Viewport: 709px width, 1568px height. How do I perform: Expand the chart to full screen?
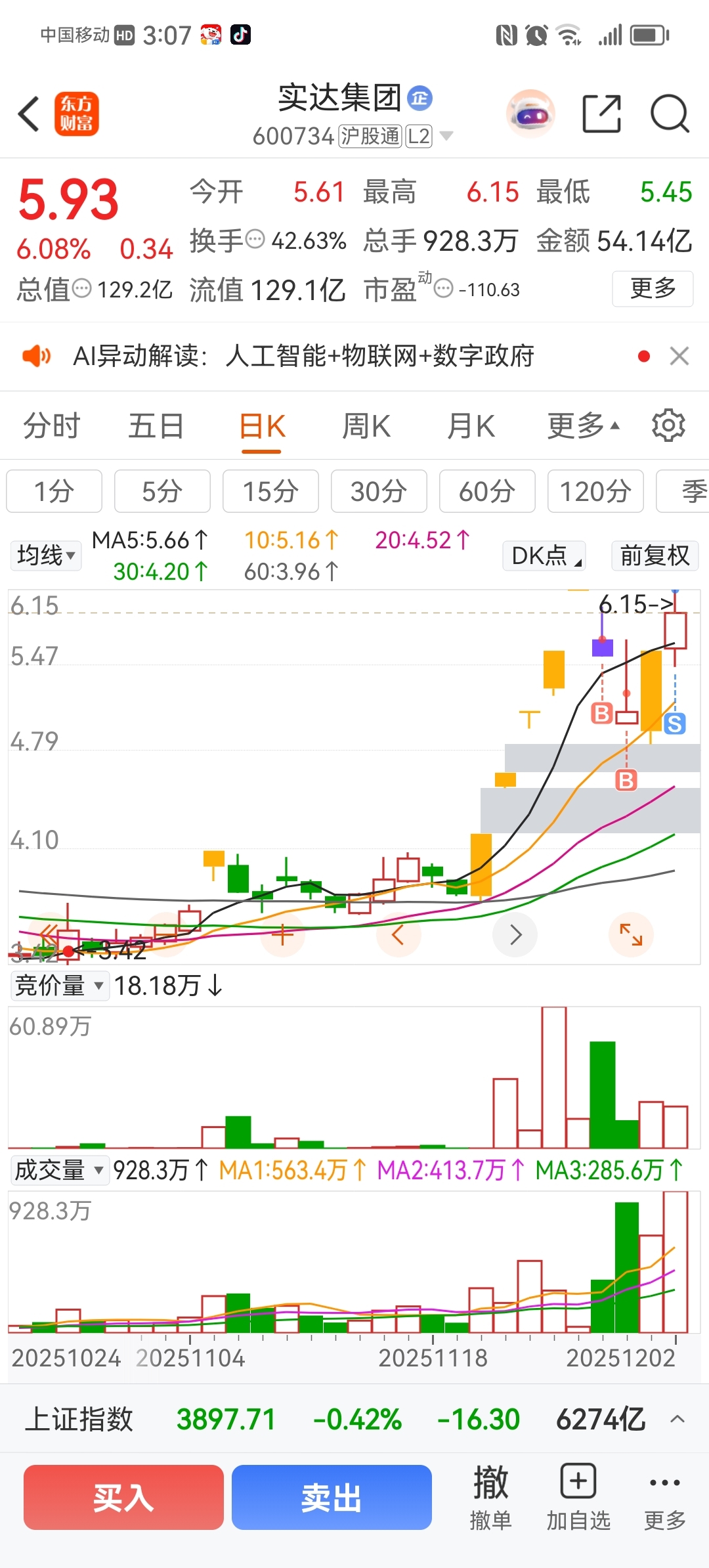[631, 934]
